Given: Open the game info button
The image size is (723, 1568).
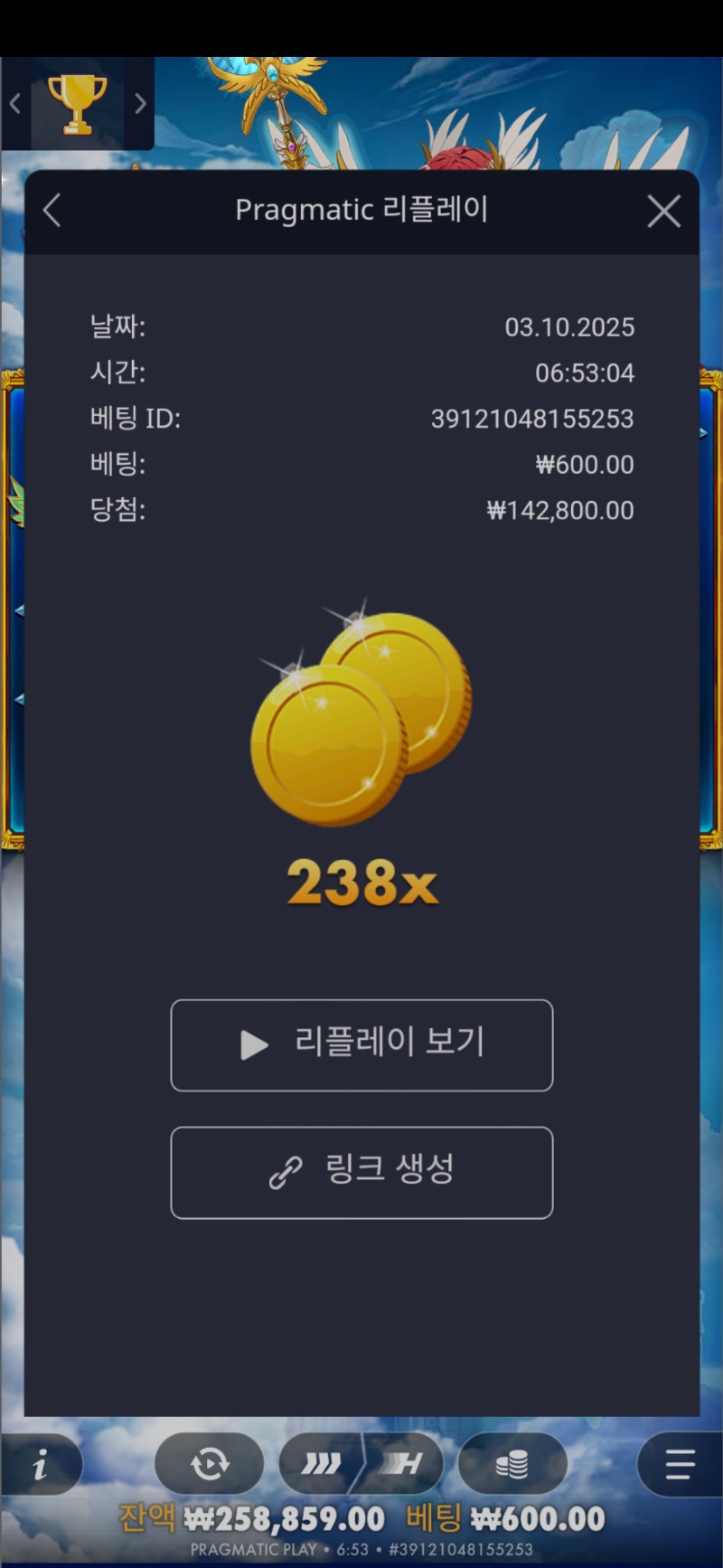Looking at the screenshot, I should tap(40, 1465).
